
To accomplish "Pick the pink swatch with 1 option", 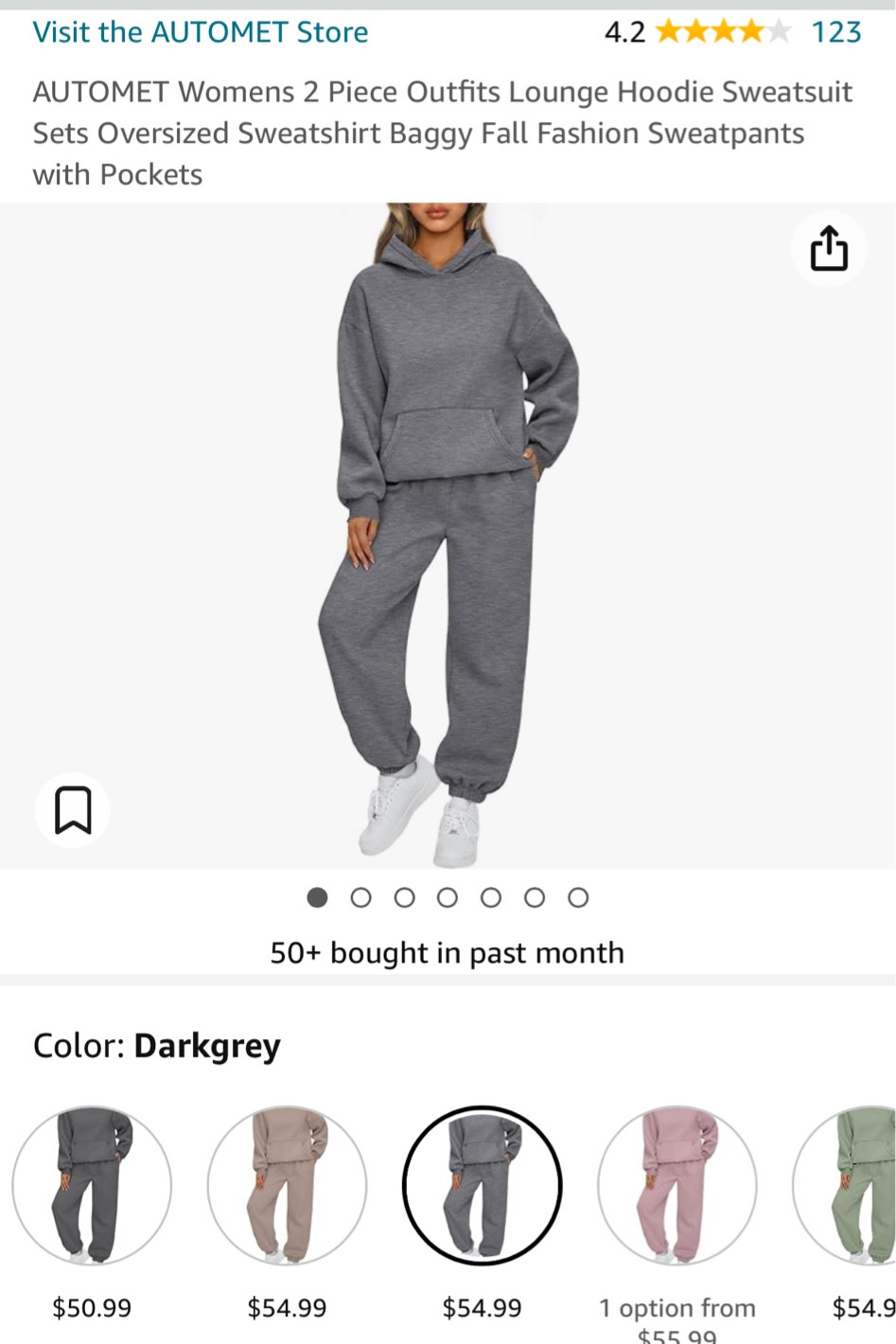I will click(x=677, y=1185).
